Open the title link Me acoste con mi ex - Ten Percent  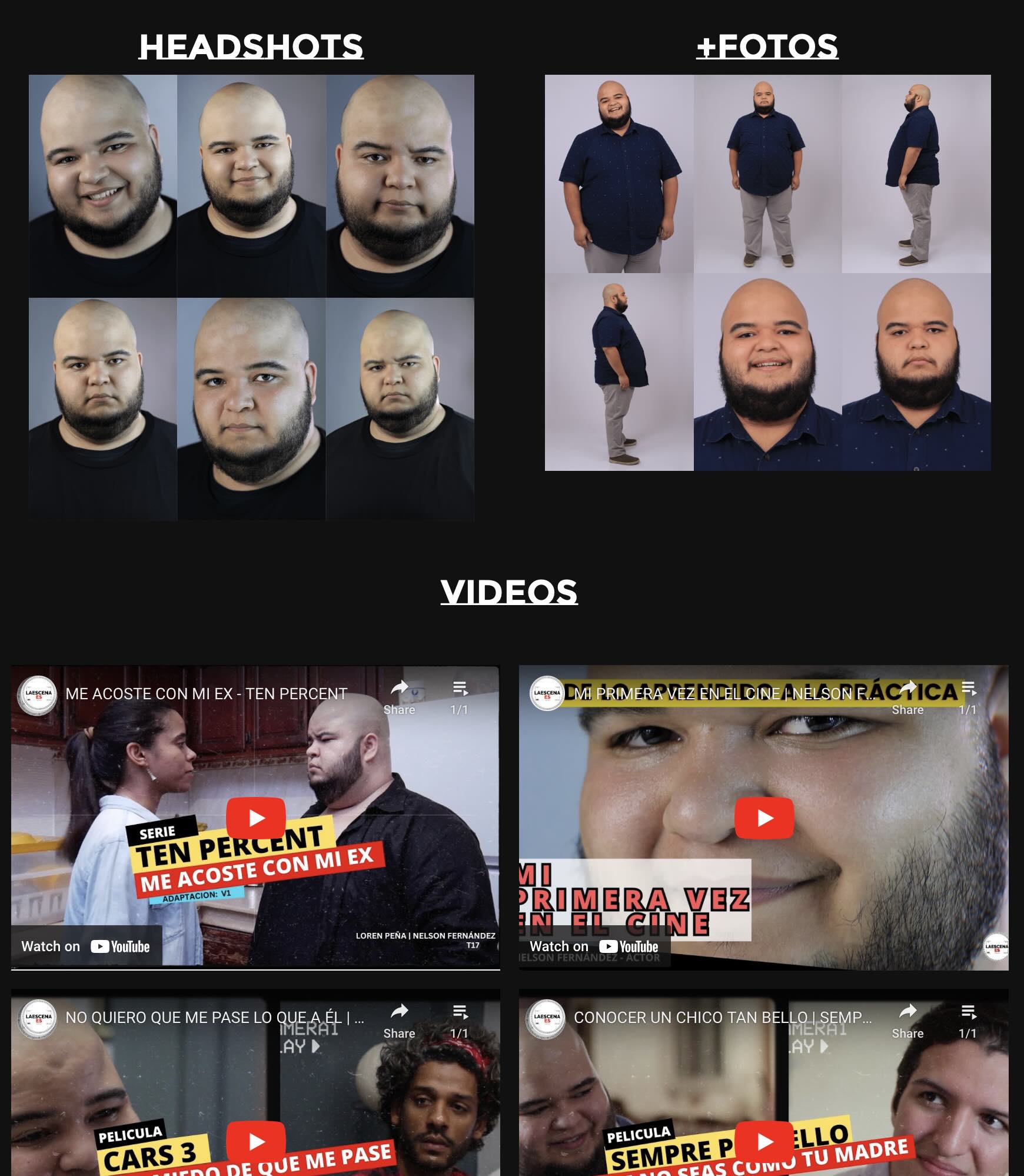coord(206,694)
